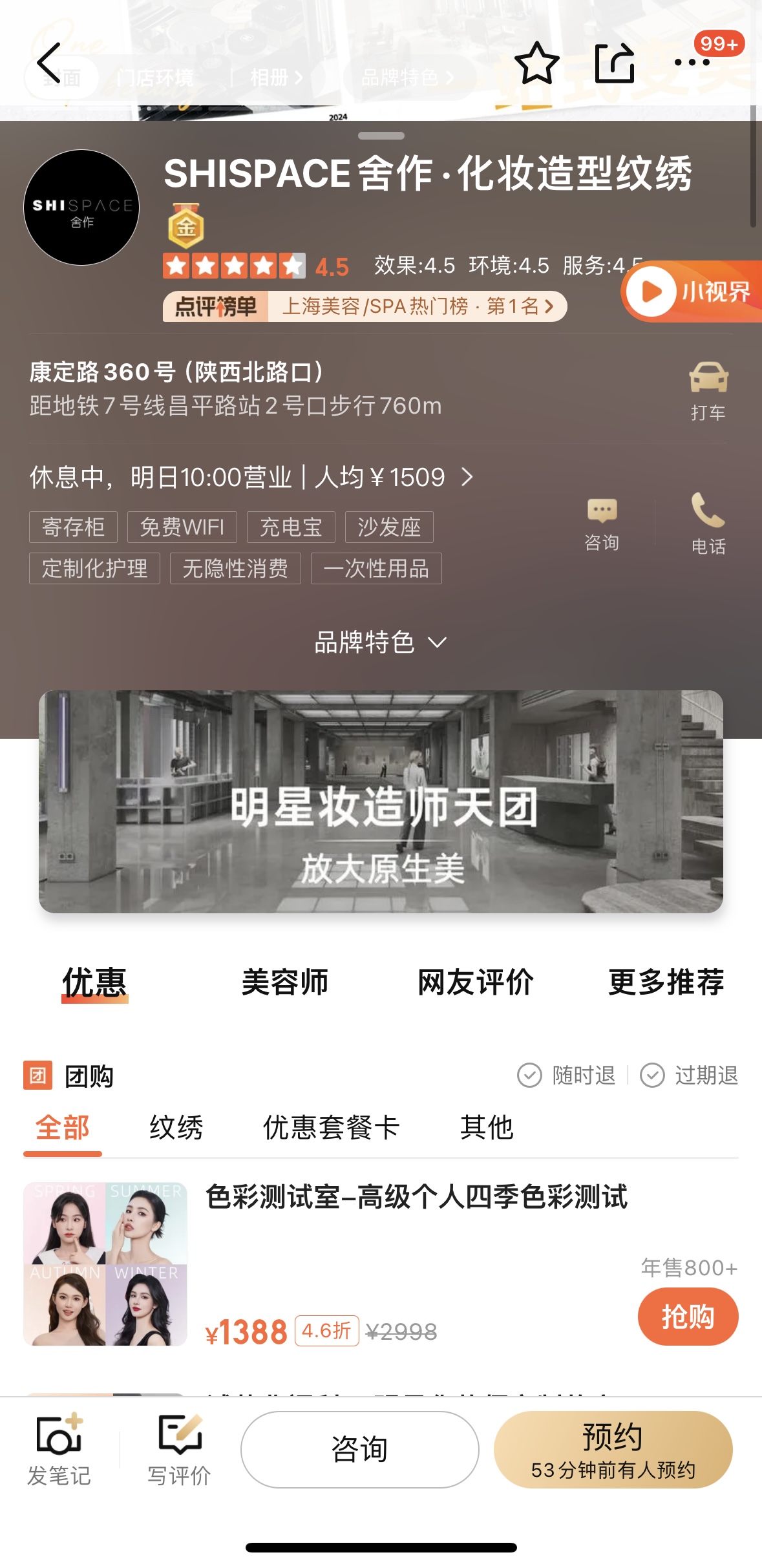Tap the 咨询 chat icon beside the phone
This screenshot has height=1568, width=762.
click(602, 524)
